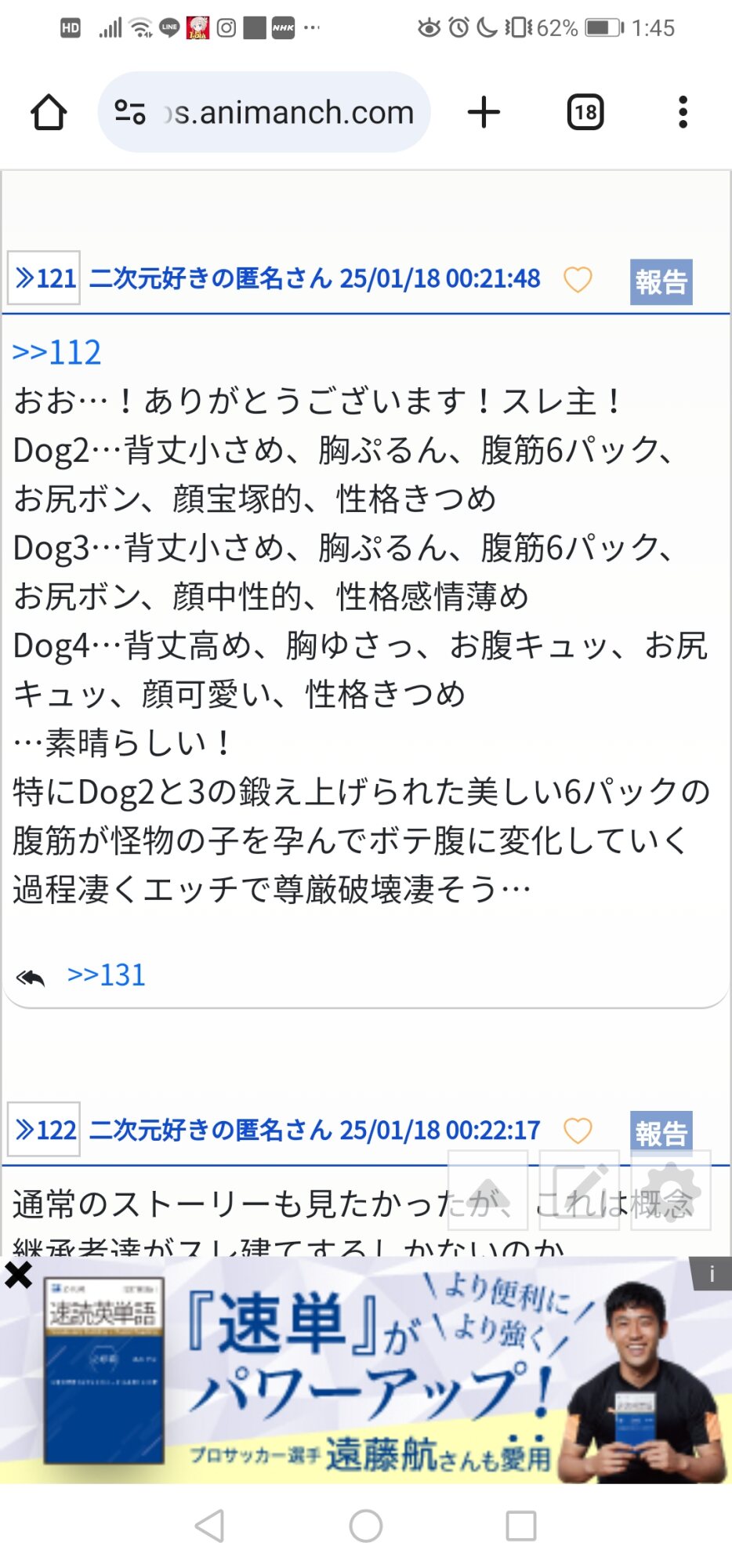Viewport: 732px width, 1568px height.
Task: Write a reply with the pencil button
Action: (x=579, y=1191)
